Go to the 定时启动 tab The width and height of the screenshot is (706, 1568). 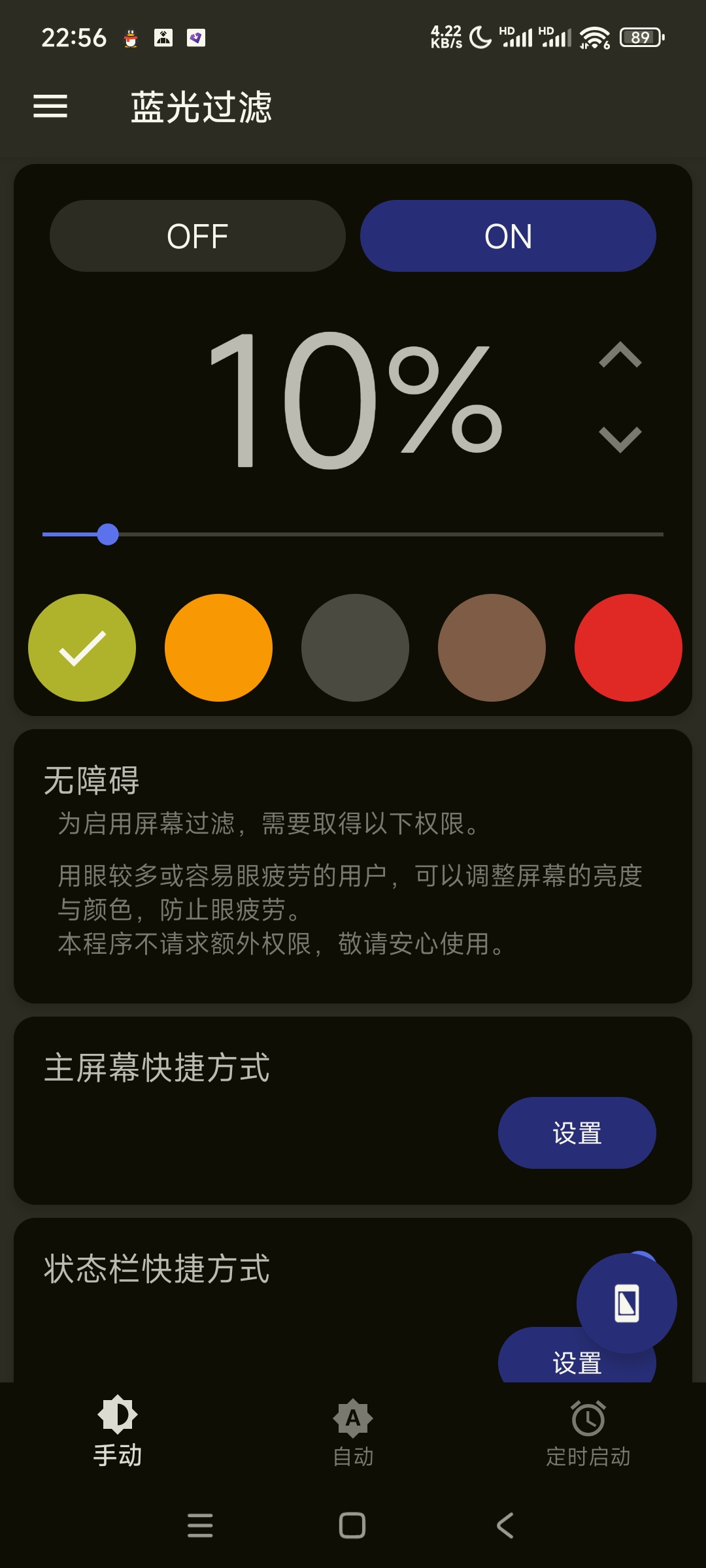coord(588,1431)
